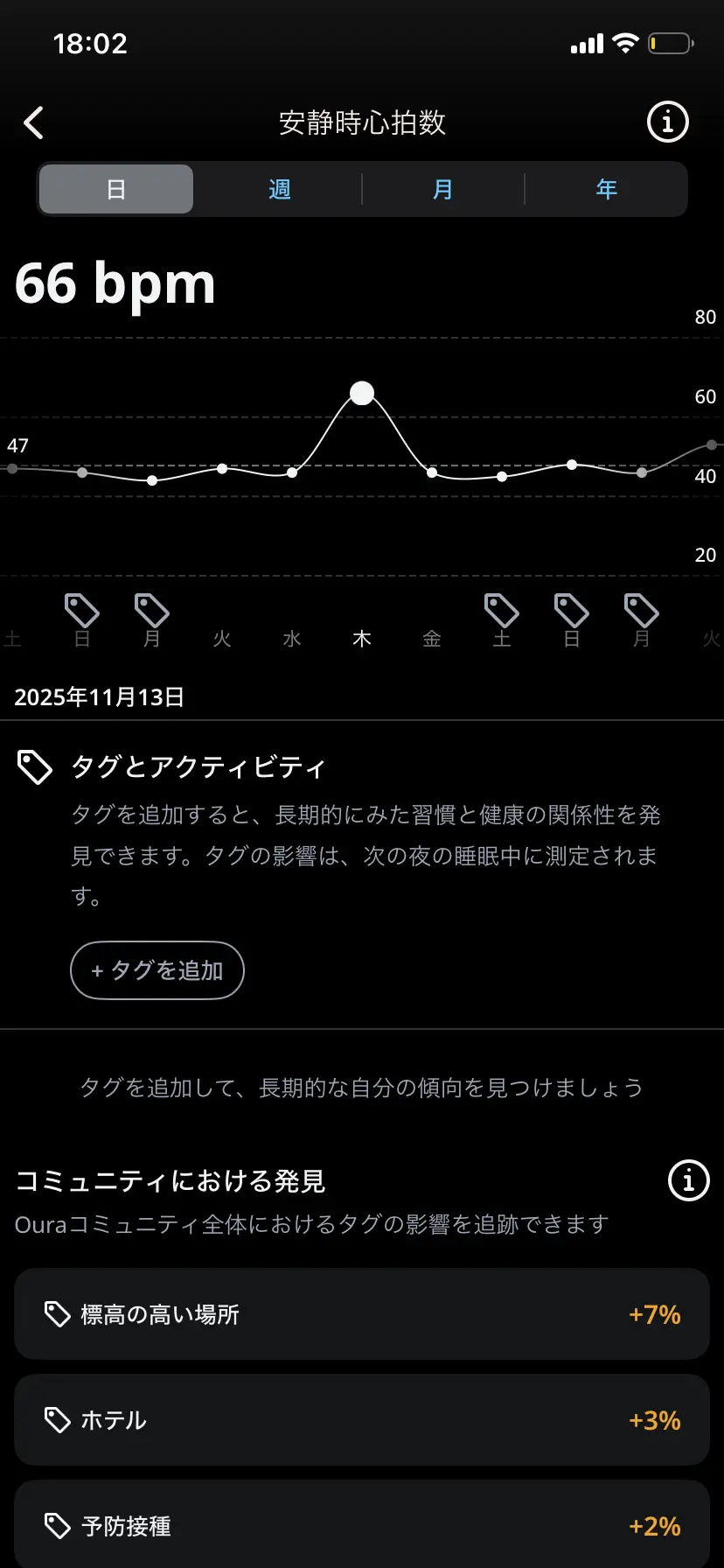
Task: Switch to the 月 view
Action: (443, 189)
